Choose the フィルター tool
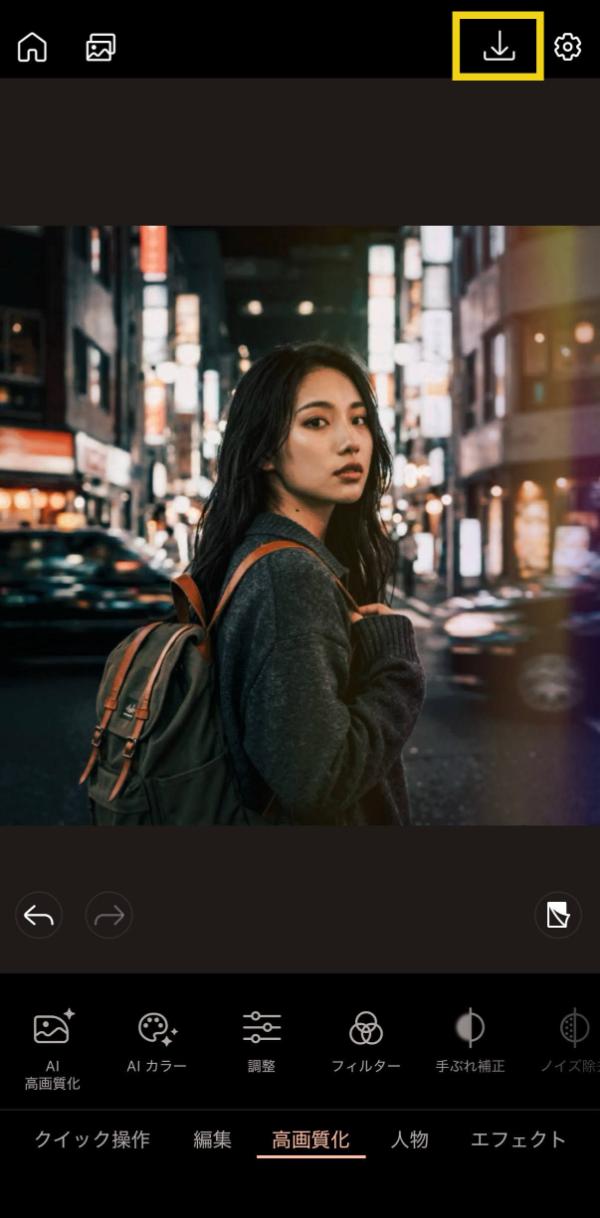The width and height of the screenshot is (600, 1218). (366, 1040)
